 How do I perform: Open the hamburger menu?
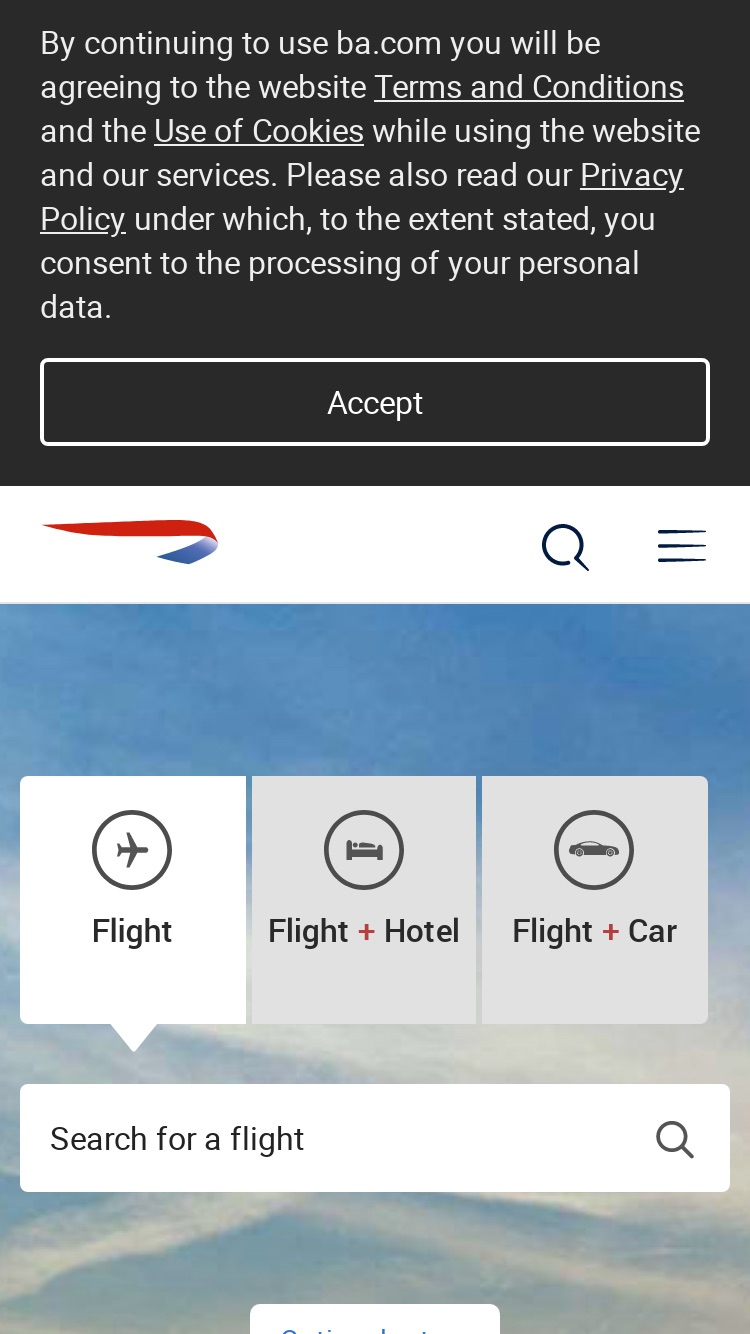[x=682, y=546]
